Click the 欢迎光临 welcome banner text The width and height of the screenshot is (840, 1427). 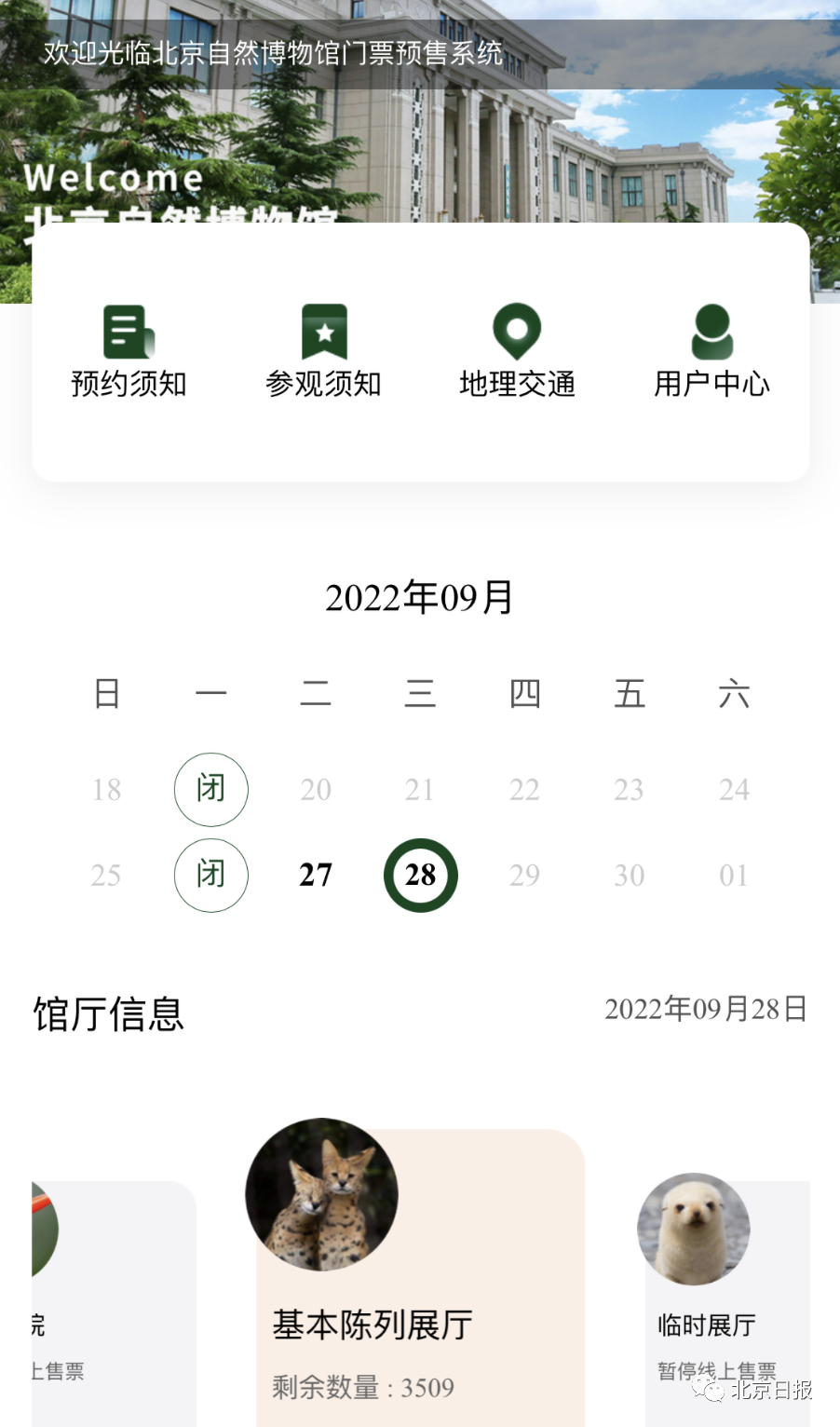[270, 55]
